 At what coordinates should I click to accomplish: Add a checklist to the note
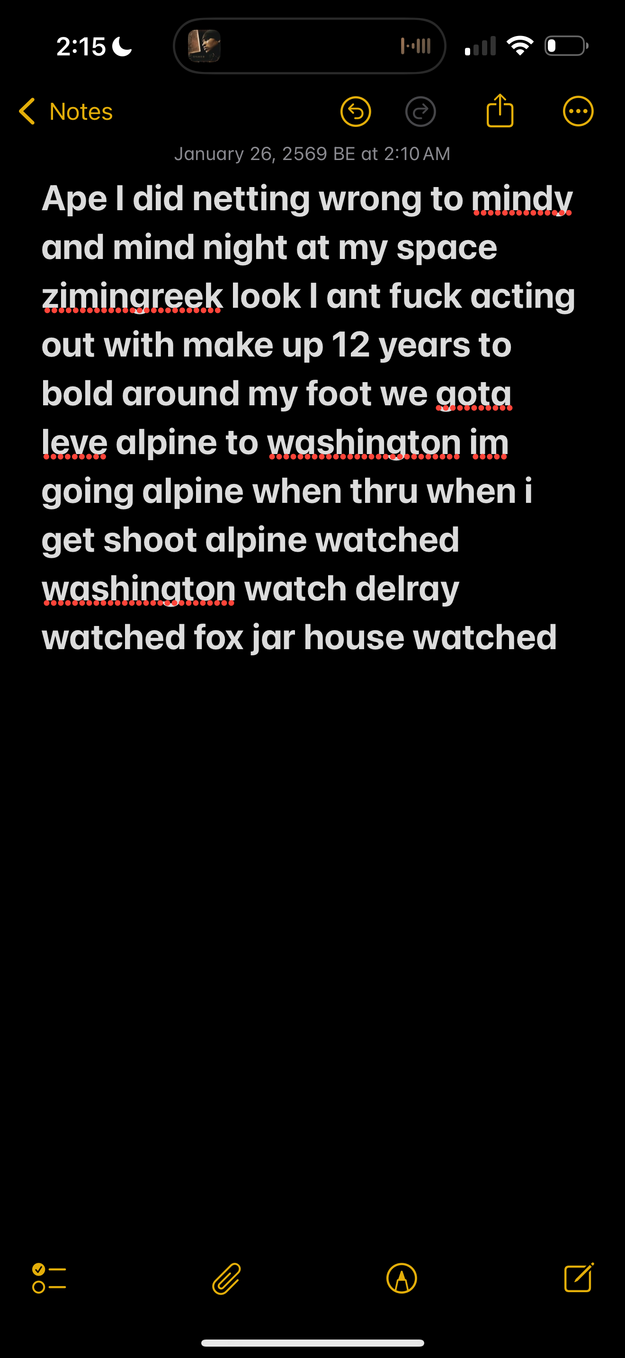(x=48, y=1278)
